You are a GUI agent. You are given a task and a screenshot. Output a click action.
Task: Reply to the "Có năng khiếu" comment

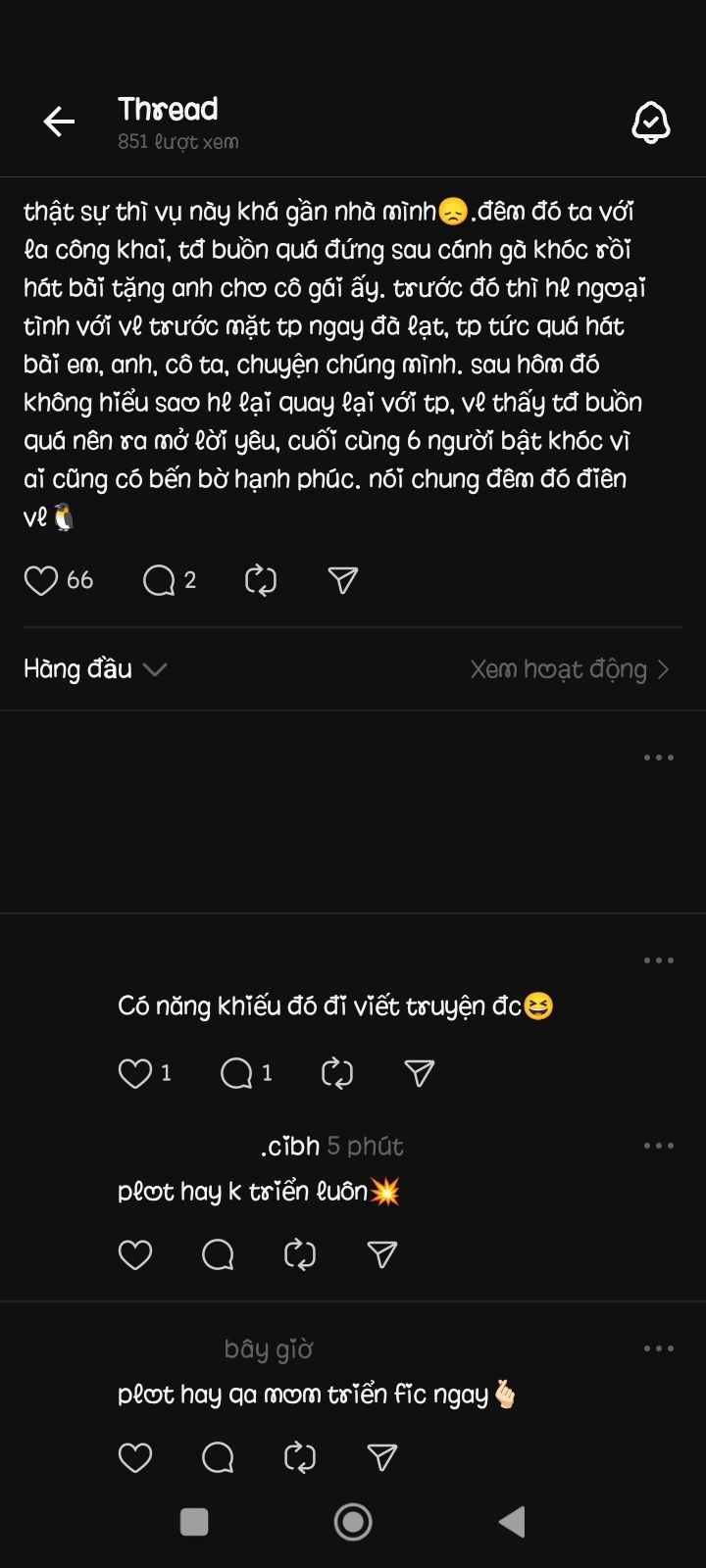tap(236, 1073)
